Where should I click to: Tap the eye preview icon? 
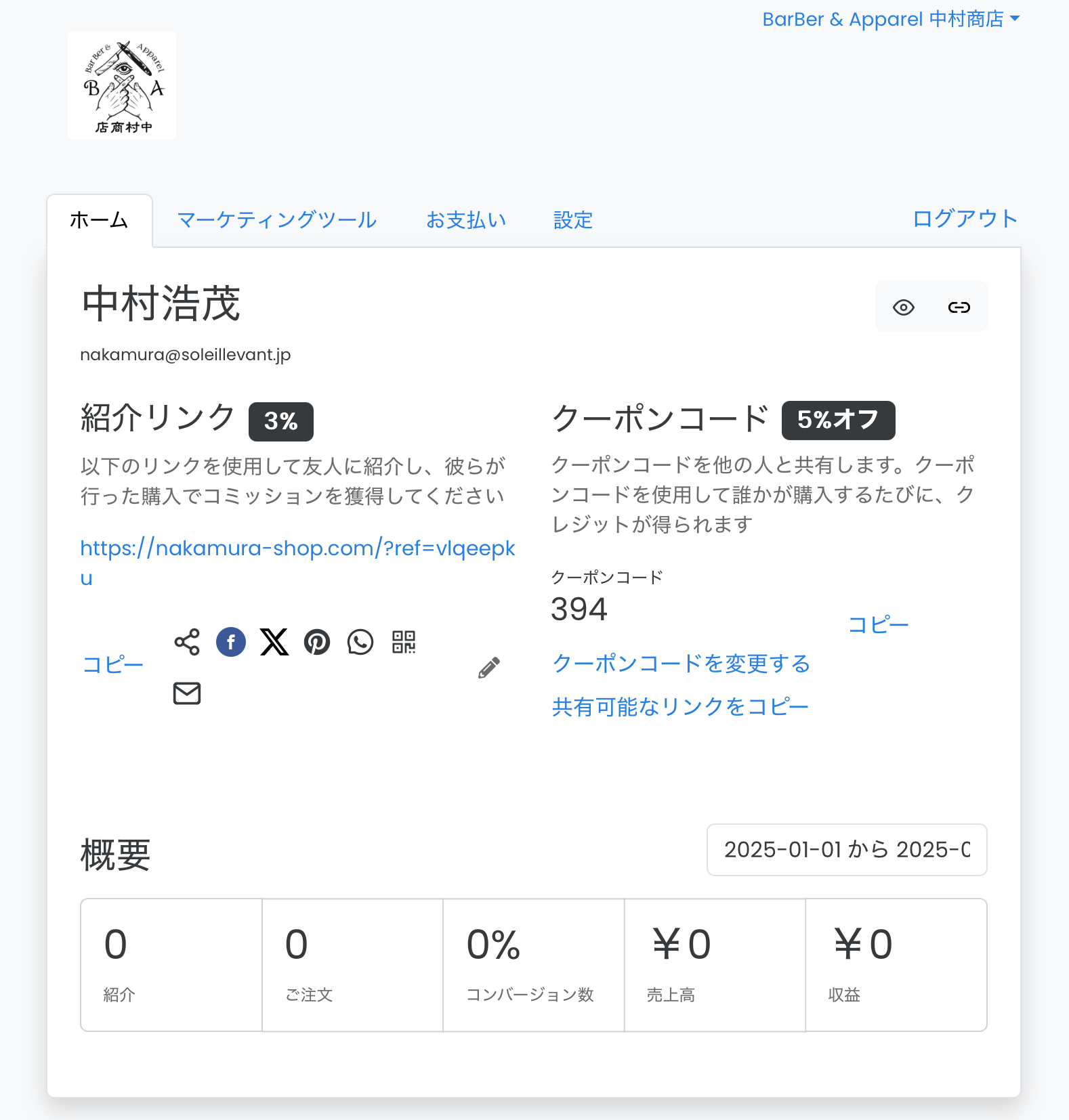tap(903, 307)
